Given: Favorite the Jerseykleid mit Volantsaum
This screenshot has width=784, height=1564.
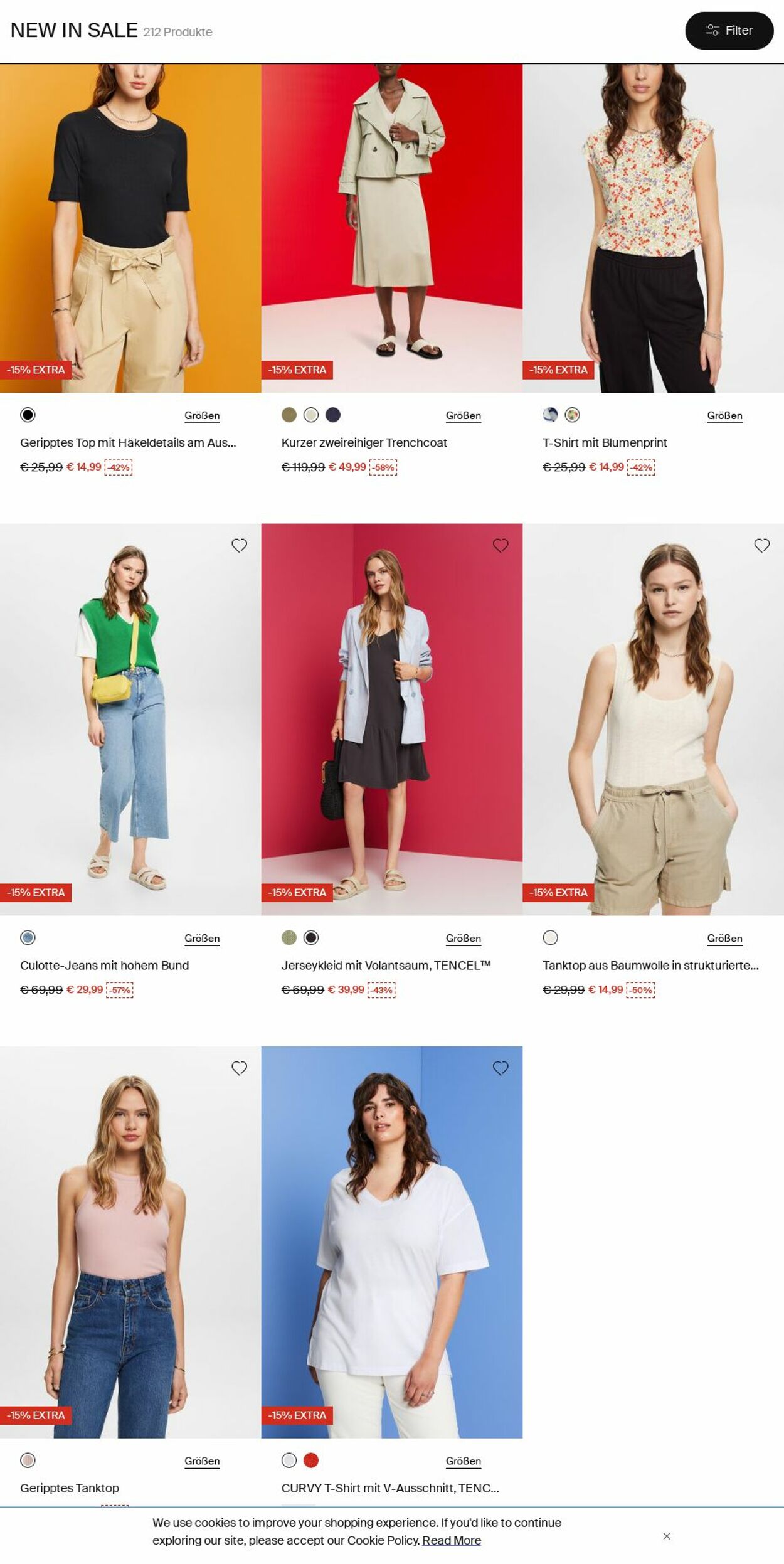Looking at the screenshot, I should pos(500,545).
